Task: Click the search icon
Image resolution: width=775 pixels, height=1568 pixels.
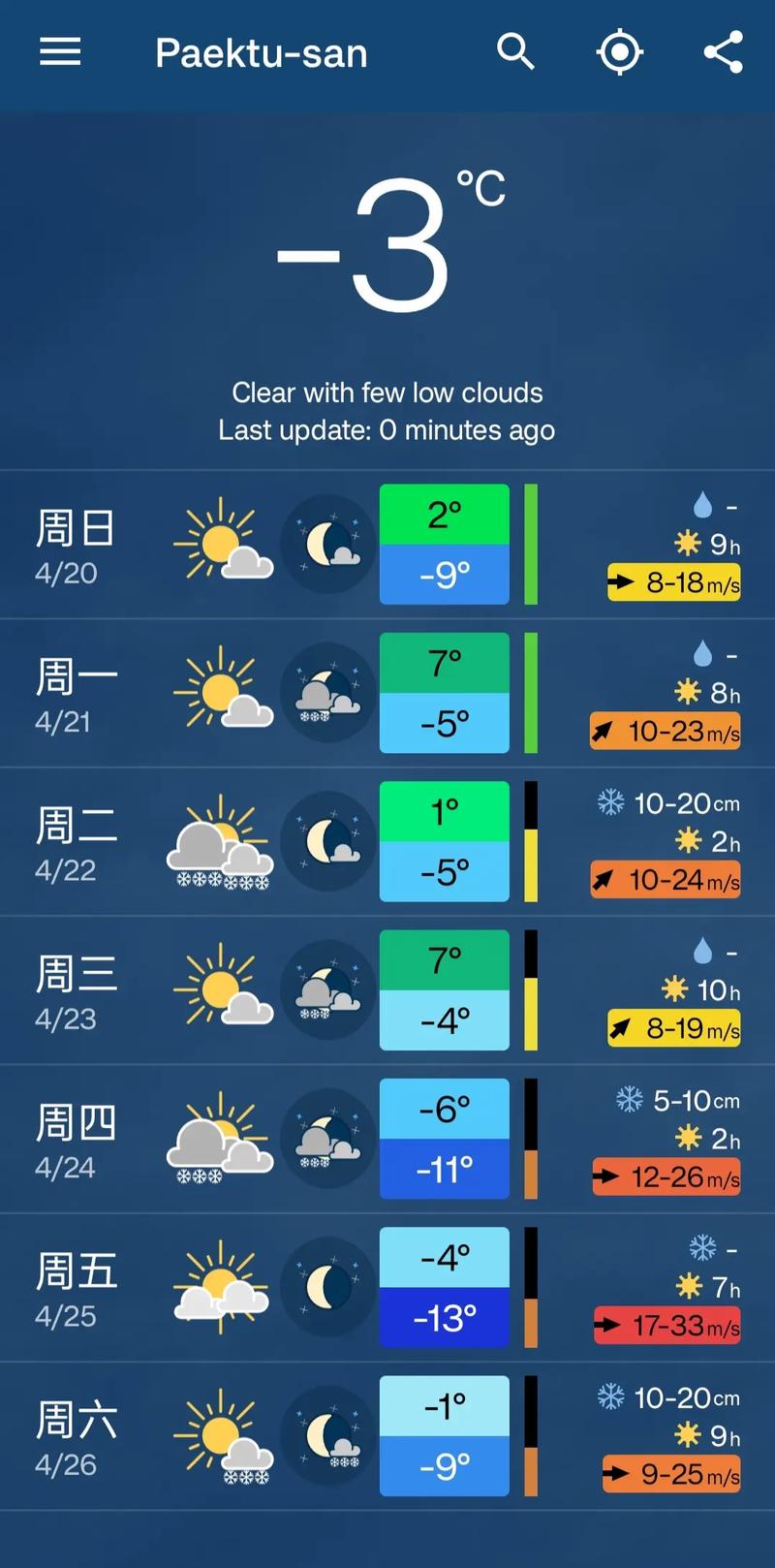Action: (516, 52)
